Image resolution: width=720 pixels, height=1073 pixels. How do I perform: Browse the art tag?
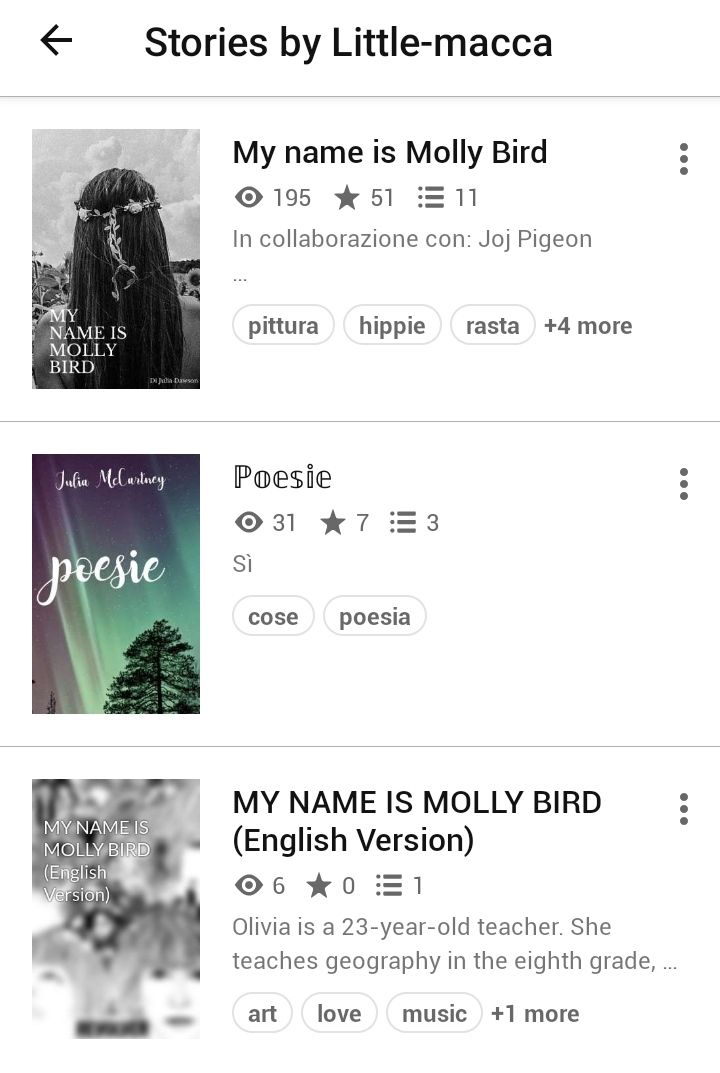click(x=262, y=1014)
